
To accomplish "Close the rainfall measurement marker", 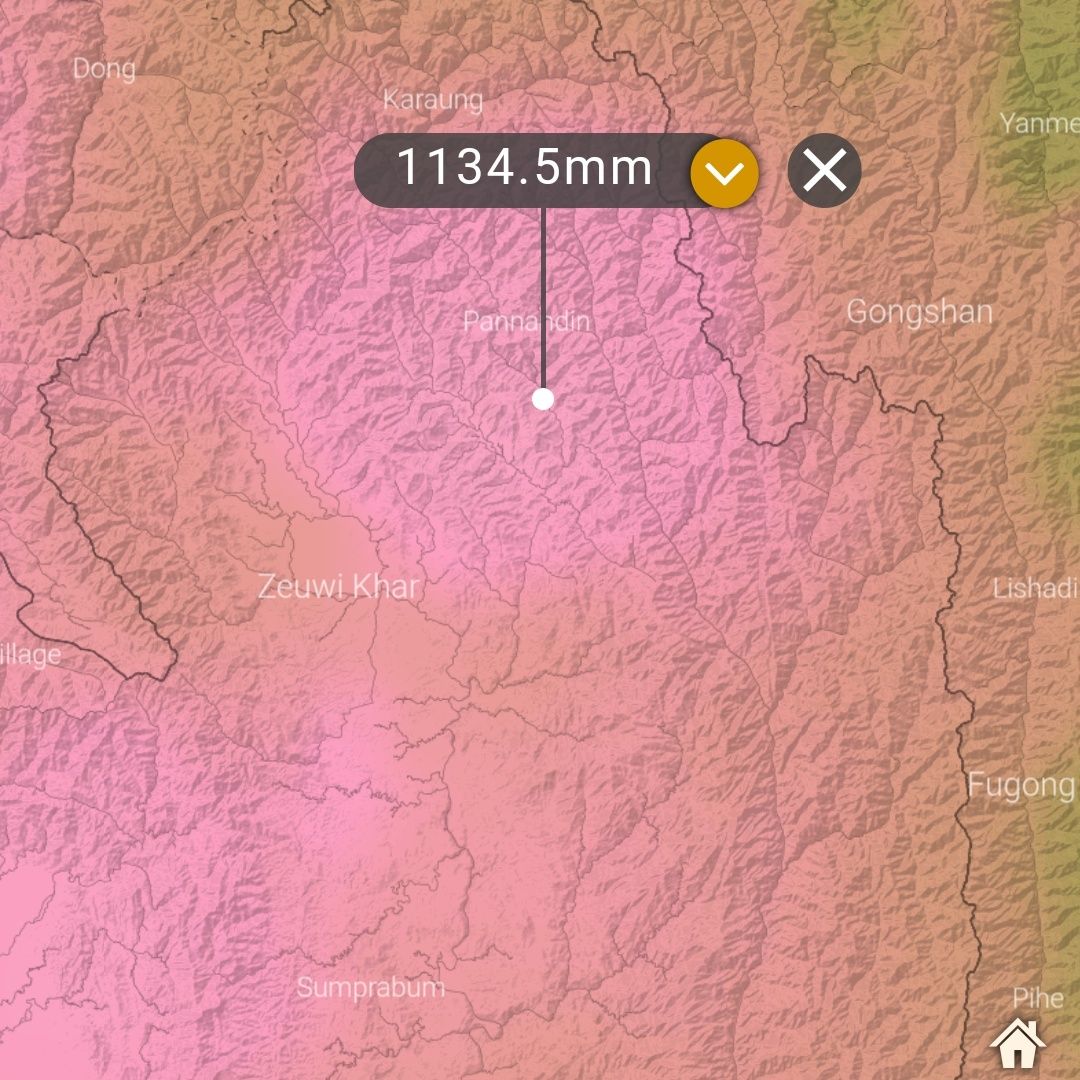I will 824,171.
